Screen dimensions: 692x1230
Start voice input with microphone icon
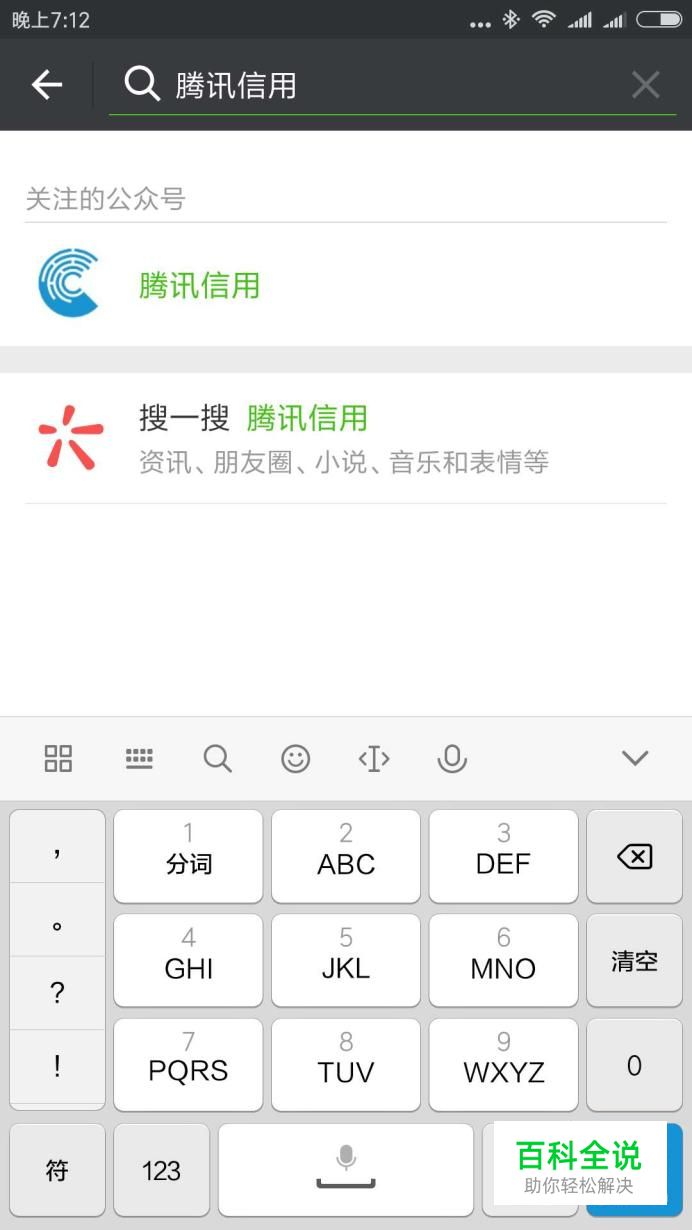452,758
